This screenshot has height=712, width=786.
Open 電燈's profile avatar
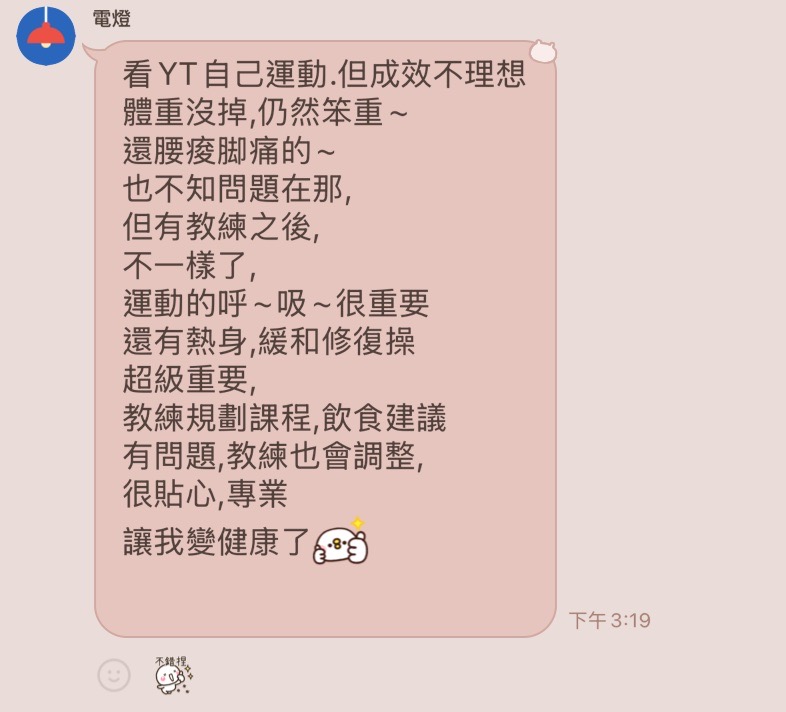pos(46,36)
